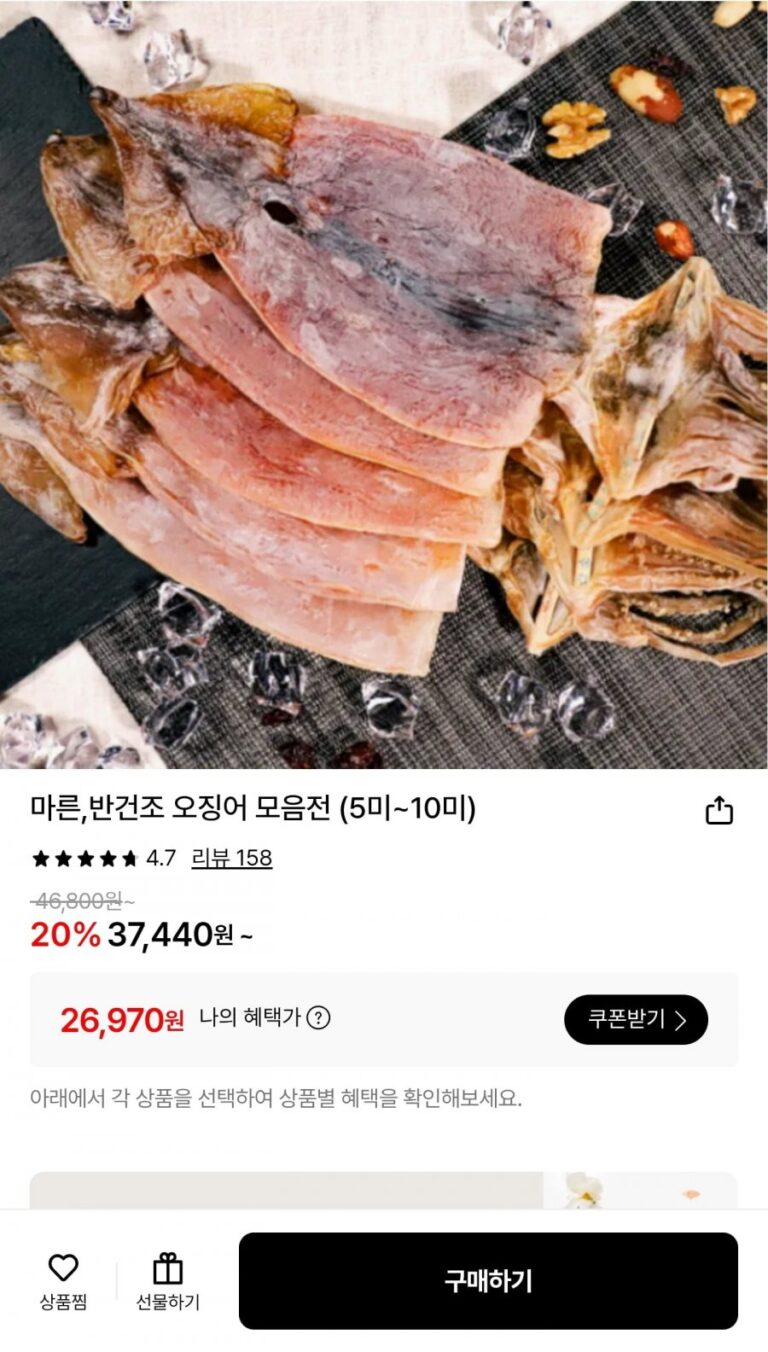Tap the 쿠폰받기 coupon button

636,1020
